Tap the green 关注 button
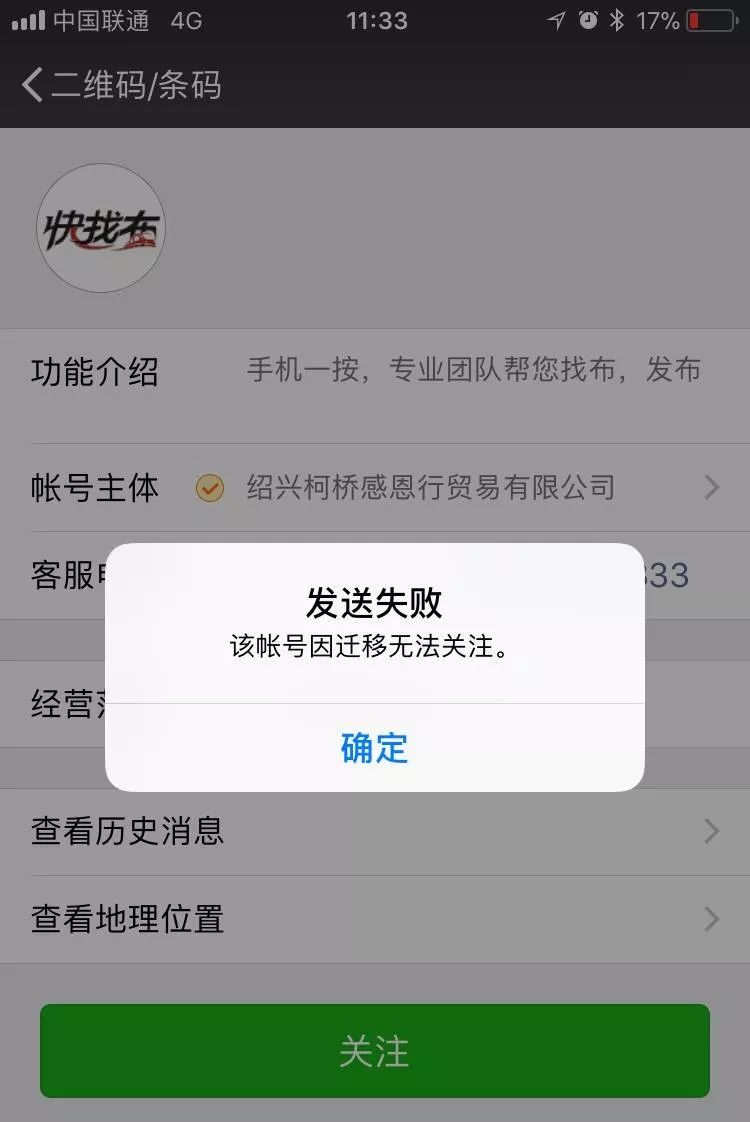Screen dimensions: 750x1122 (375, 1051)
